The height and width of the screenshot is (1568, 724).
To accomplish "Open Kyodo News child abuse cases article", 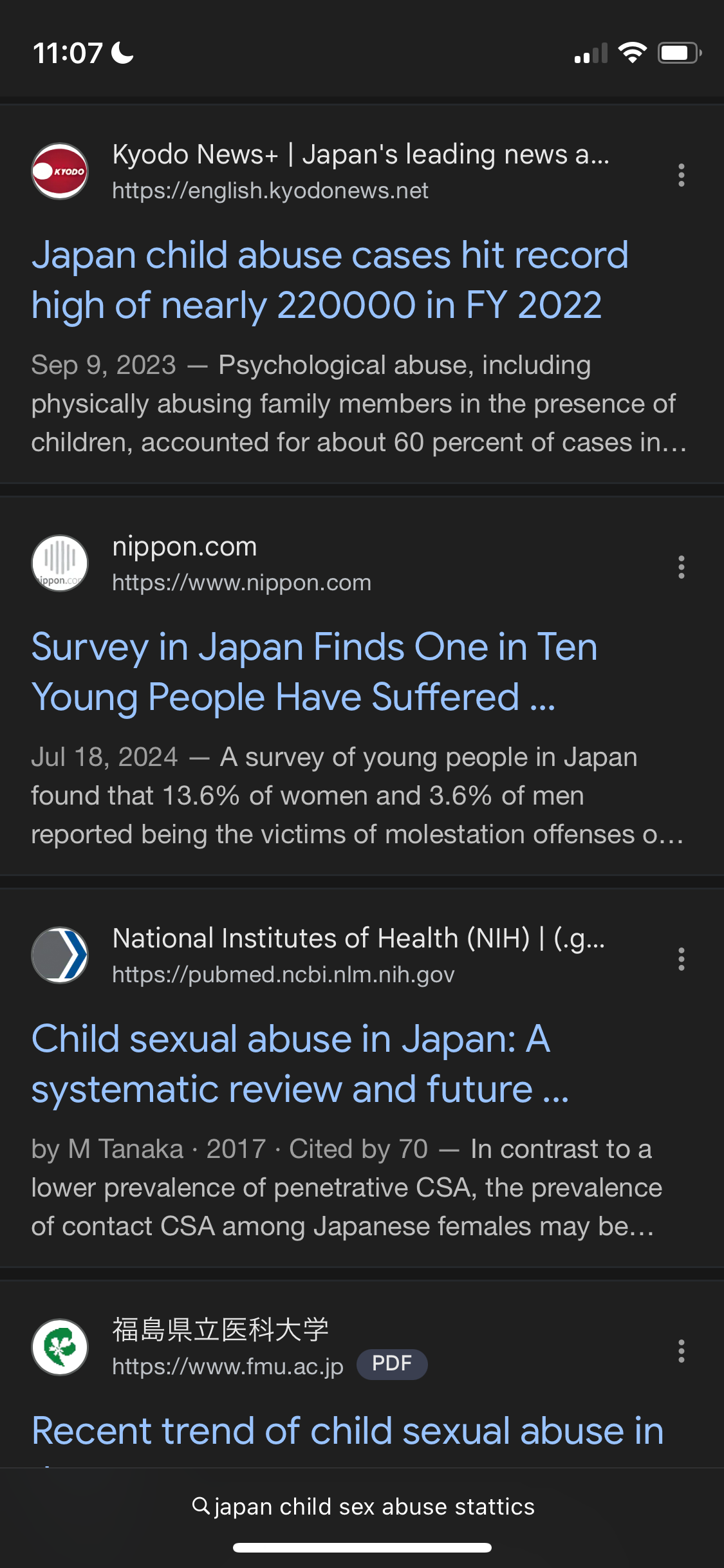I will pyautogui.click(x=330, y=280).
